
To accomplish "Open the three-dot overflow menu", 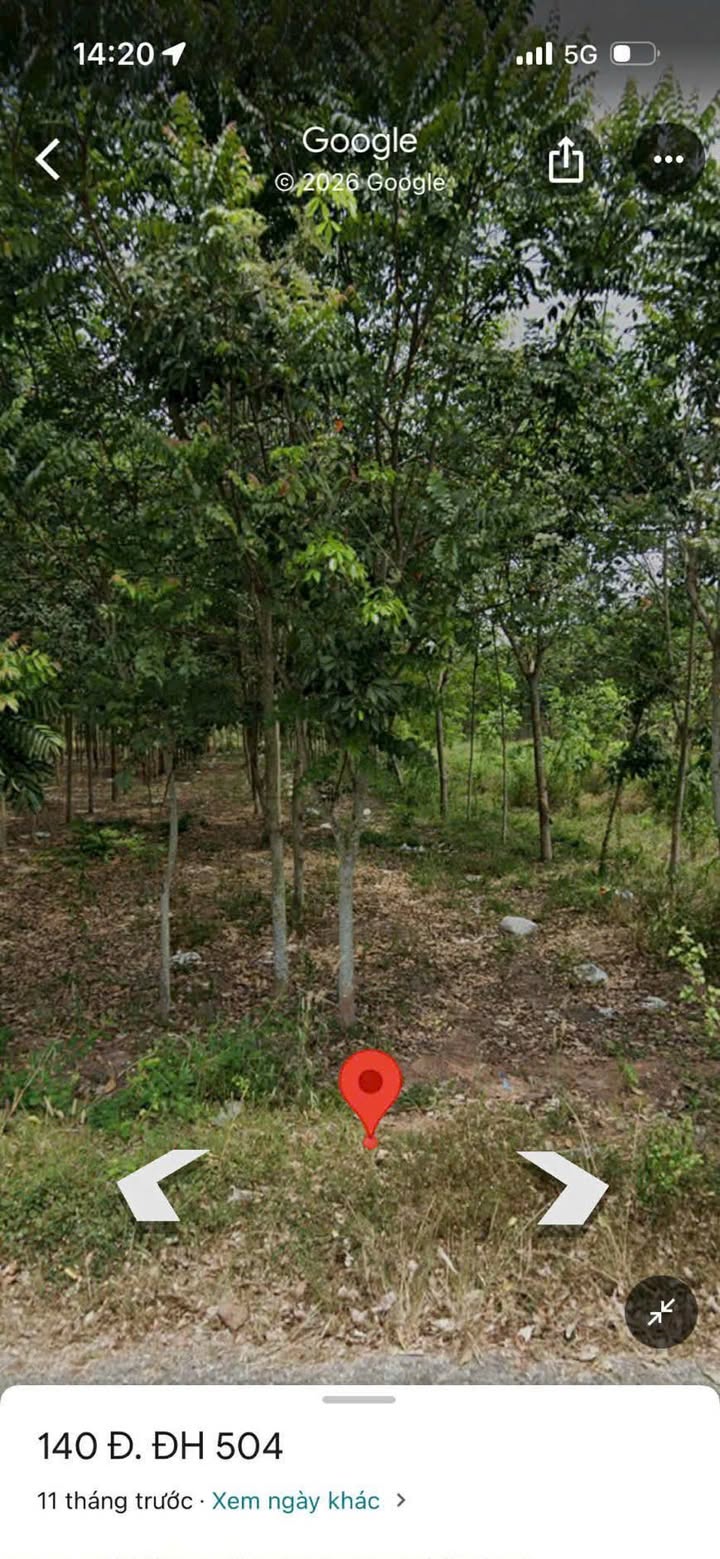I will 668,159.
